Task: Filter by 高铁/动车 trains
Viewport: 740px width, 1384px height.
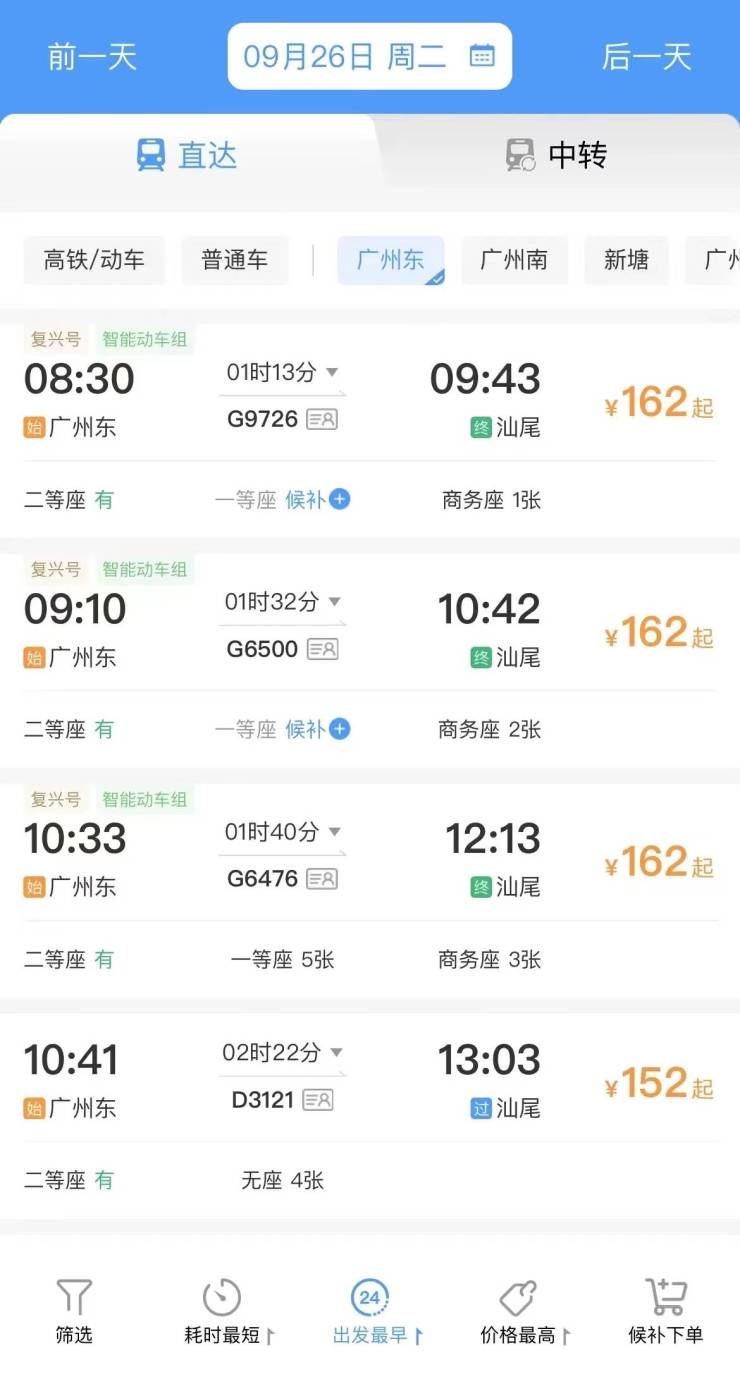Action: pyautogui.click(x=94, y=260)
